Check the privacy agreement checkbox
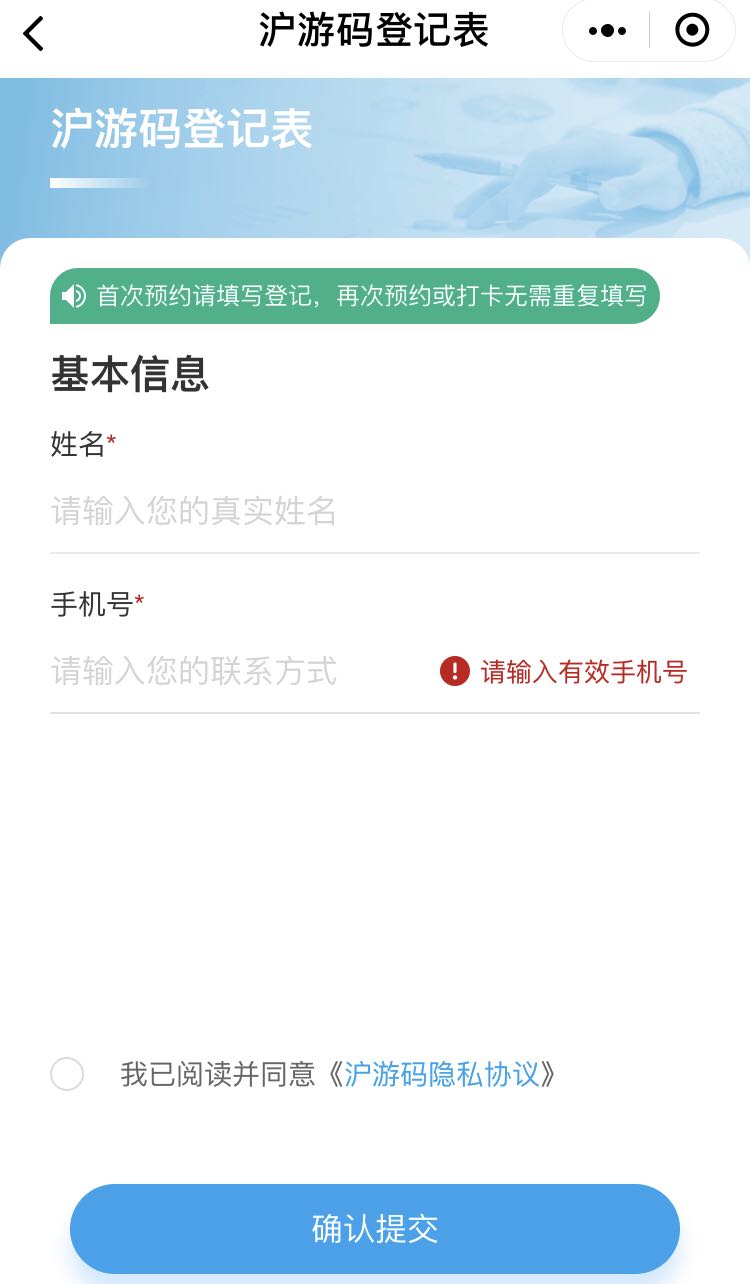Viewport: 750px width, 1284px height. (x=67, y=1075)
